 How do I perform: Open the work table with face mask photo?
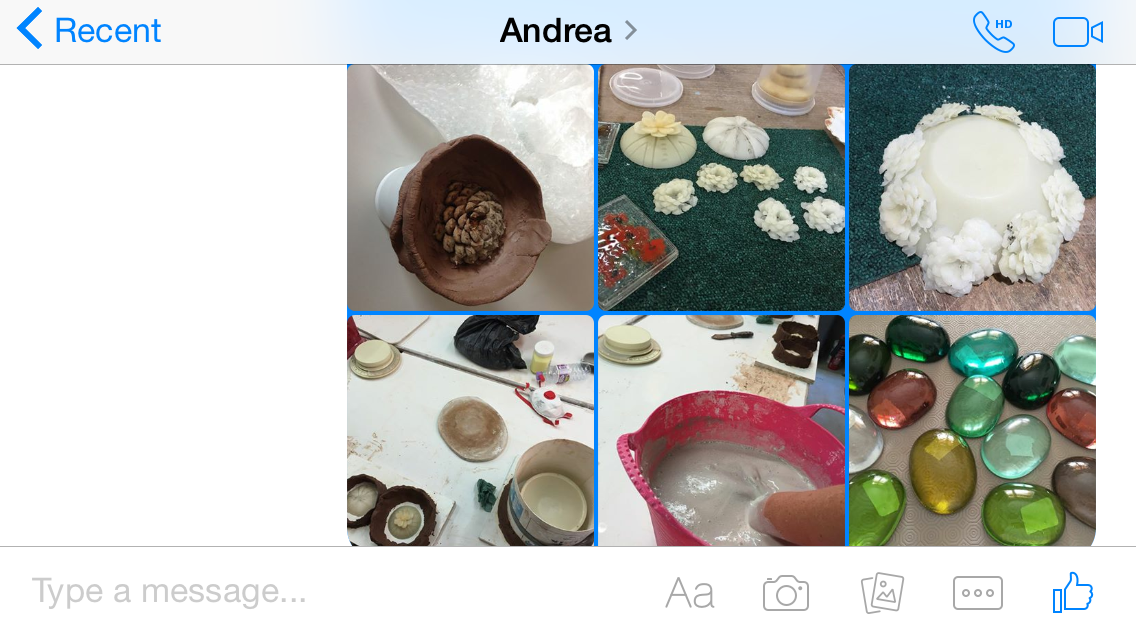pyautogui.click(x=470, y=431)
